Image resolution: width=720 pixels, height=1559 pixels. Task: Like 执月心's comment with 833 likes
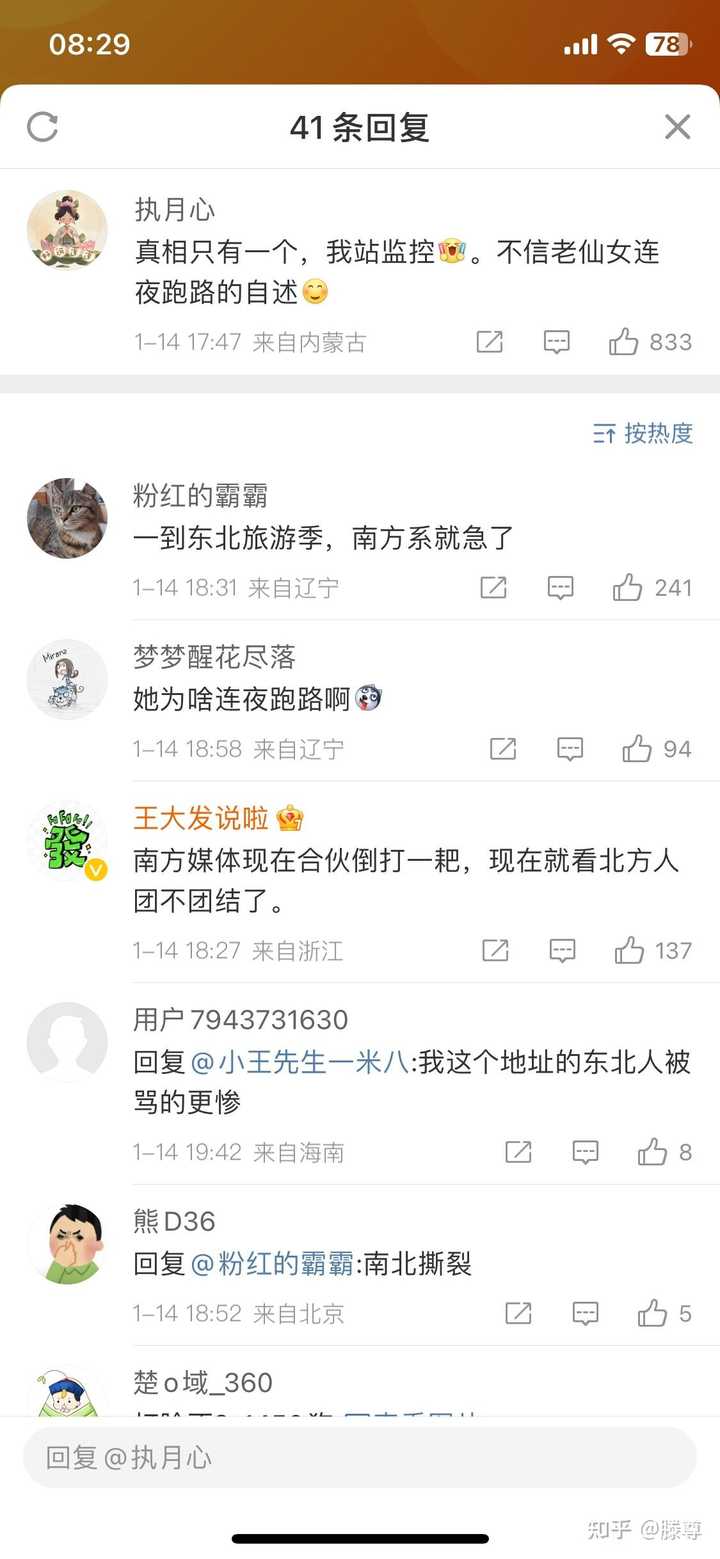[x=624, y=342]
